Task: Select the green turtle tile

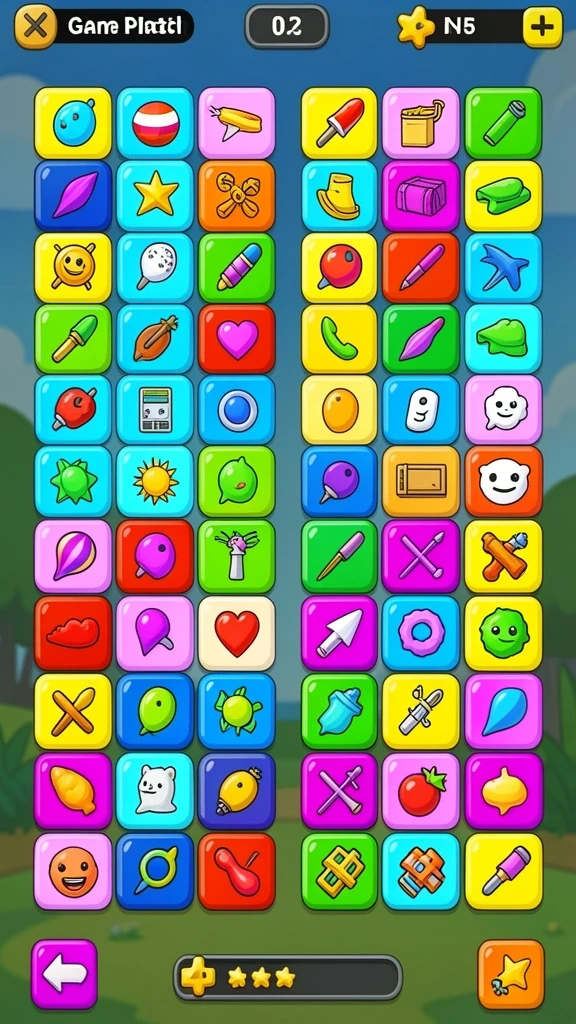Action: coord(236,711)
